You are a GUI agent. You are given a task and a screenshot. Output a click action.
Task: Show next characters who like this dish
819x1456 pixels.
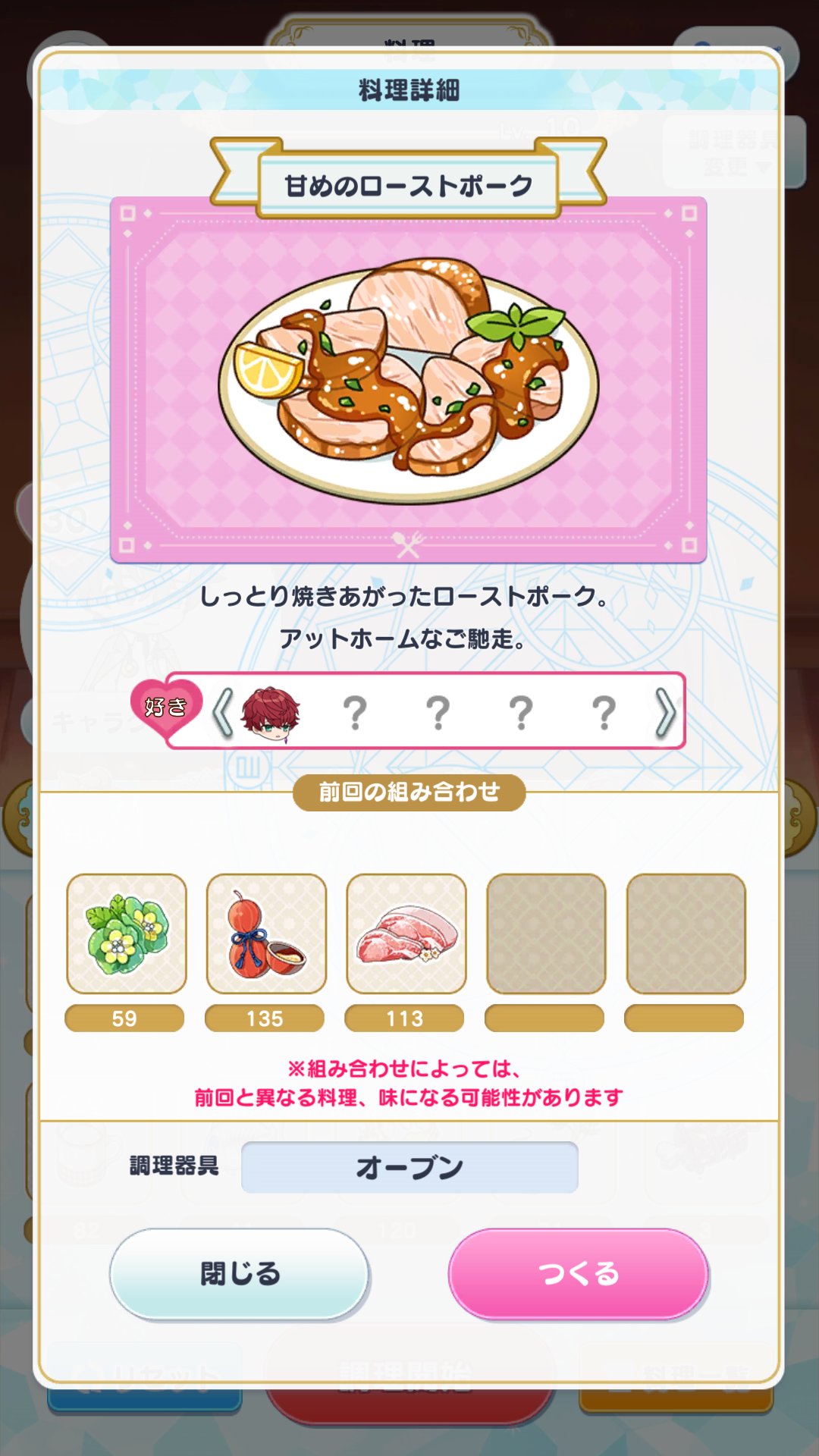(x=664, y=712)
